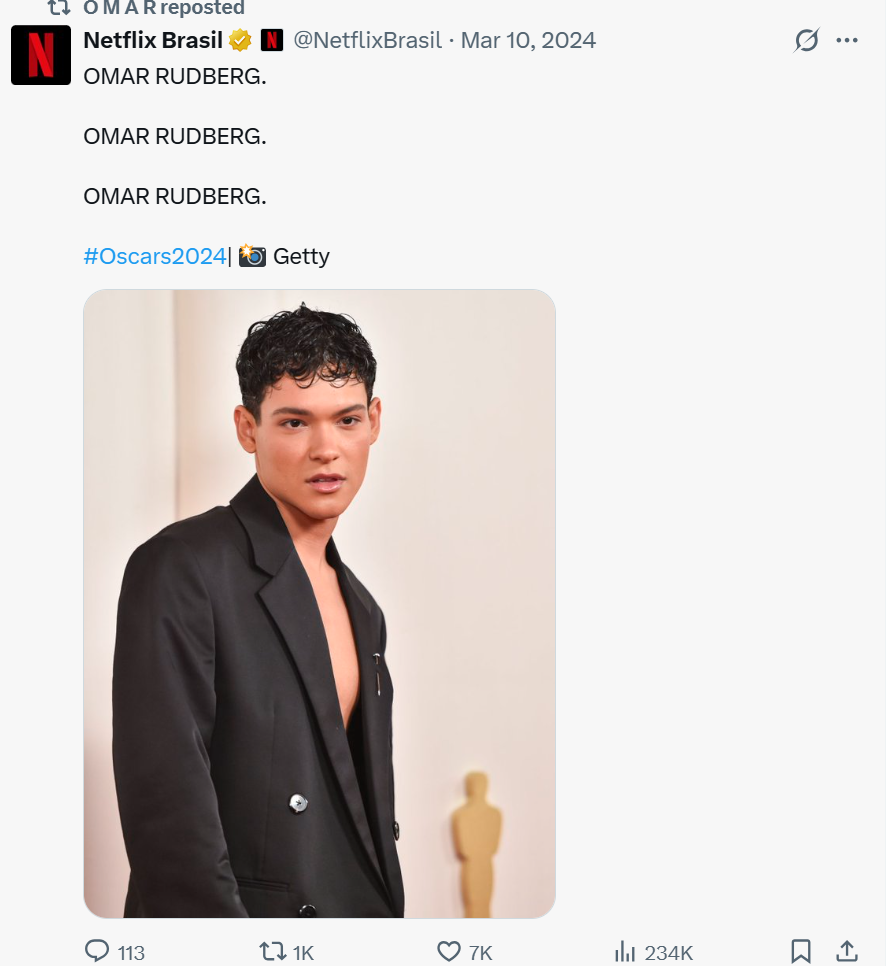Open the Netflix Brasil account name
This screenshot has height=966, width=888.
coord(152,40)
